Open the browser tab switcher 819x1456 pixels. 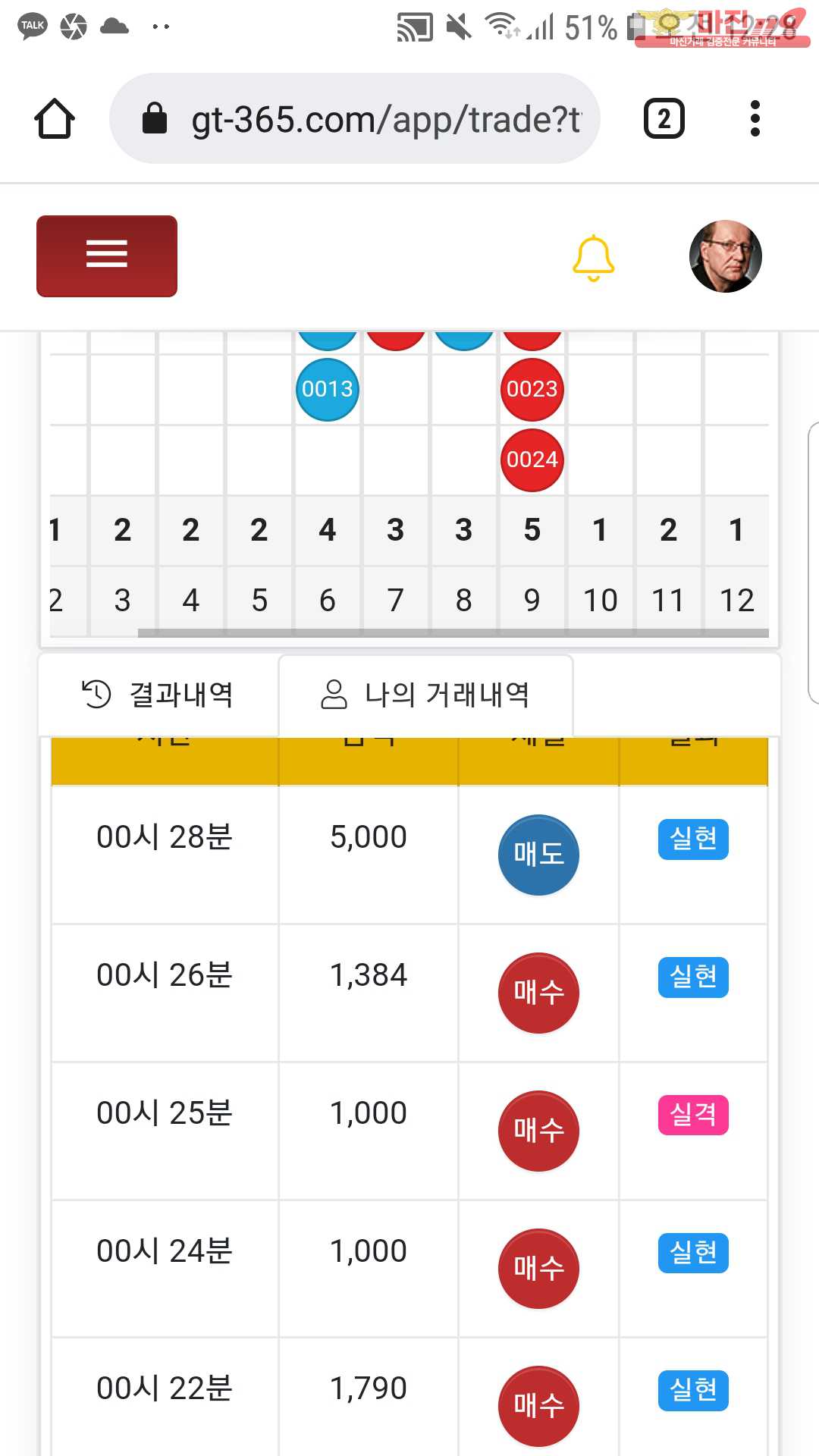(664, 119)
